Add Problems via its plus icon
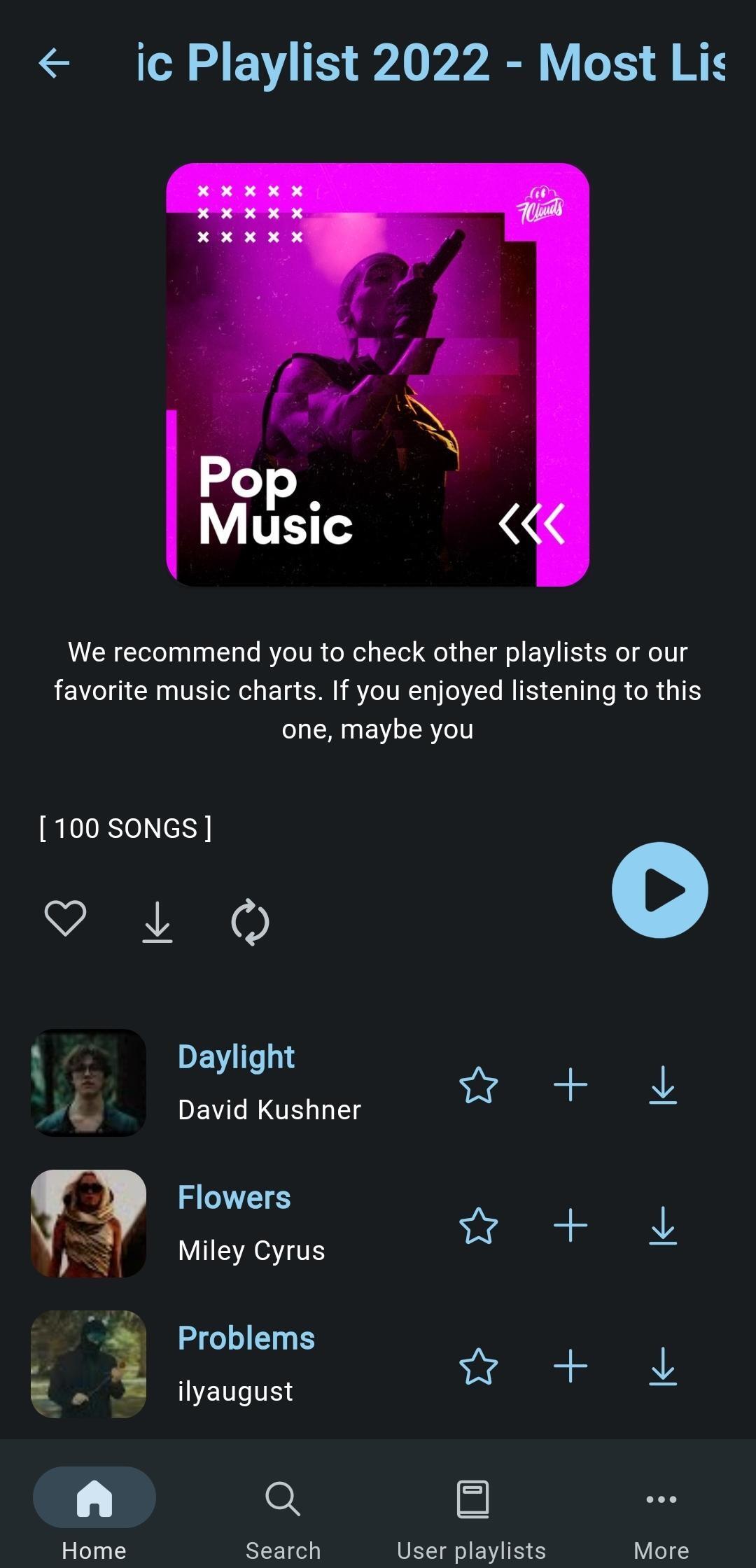The height and width of the screenshot is (1568, 756). point(570,1366)
